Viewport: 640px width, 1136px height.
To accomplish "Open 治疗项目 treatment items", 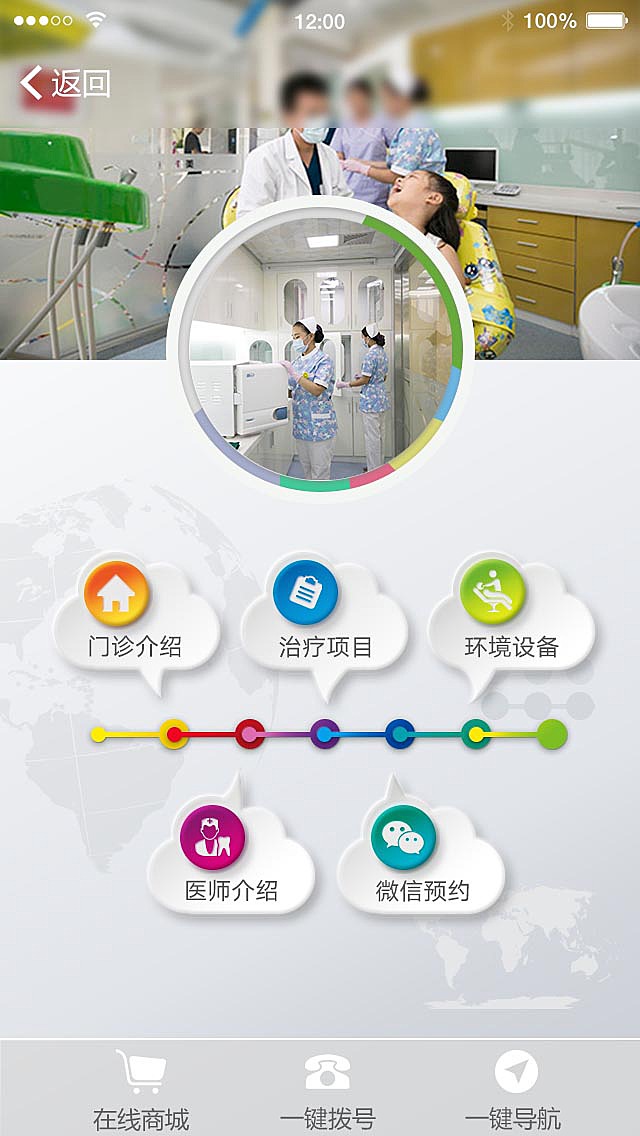I will (x=322, y=617).
